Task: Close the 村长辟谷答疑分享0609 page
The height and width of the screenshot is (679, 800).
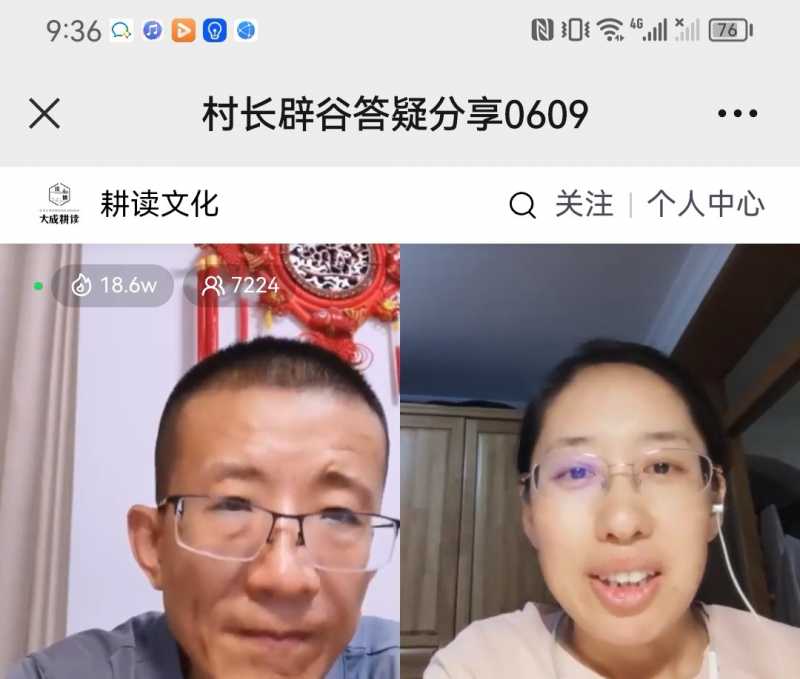Action: pyautogui.click(x=45, y=114)
